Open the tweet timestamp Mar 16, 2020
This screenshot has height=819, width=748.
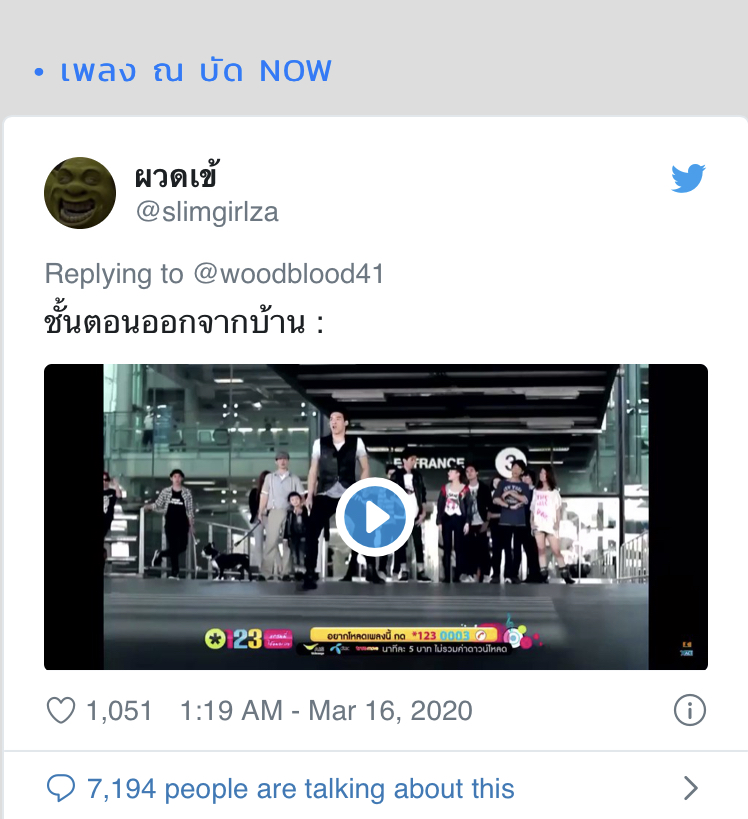click(325, 711)
